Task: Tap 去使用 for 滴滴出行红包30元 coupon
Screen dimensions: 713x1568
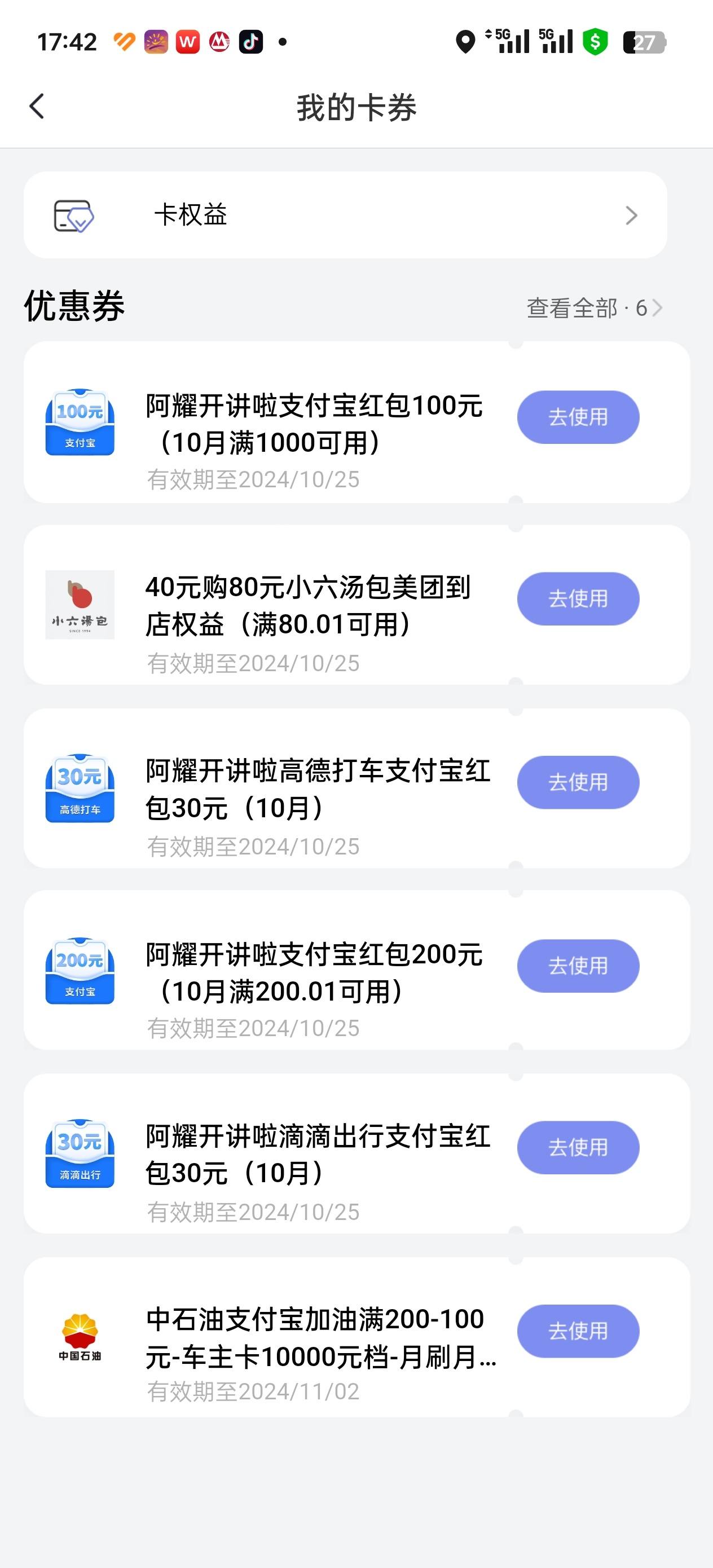Action: (578, 1147)
